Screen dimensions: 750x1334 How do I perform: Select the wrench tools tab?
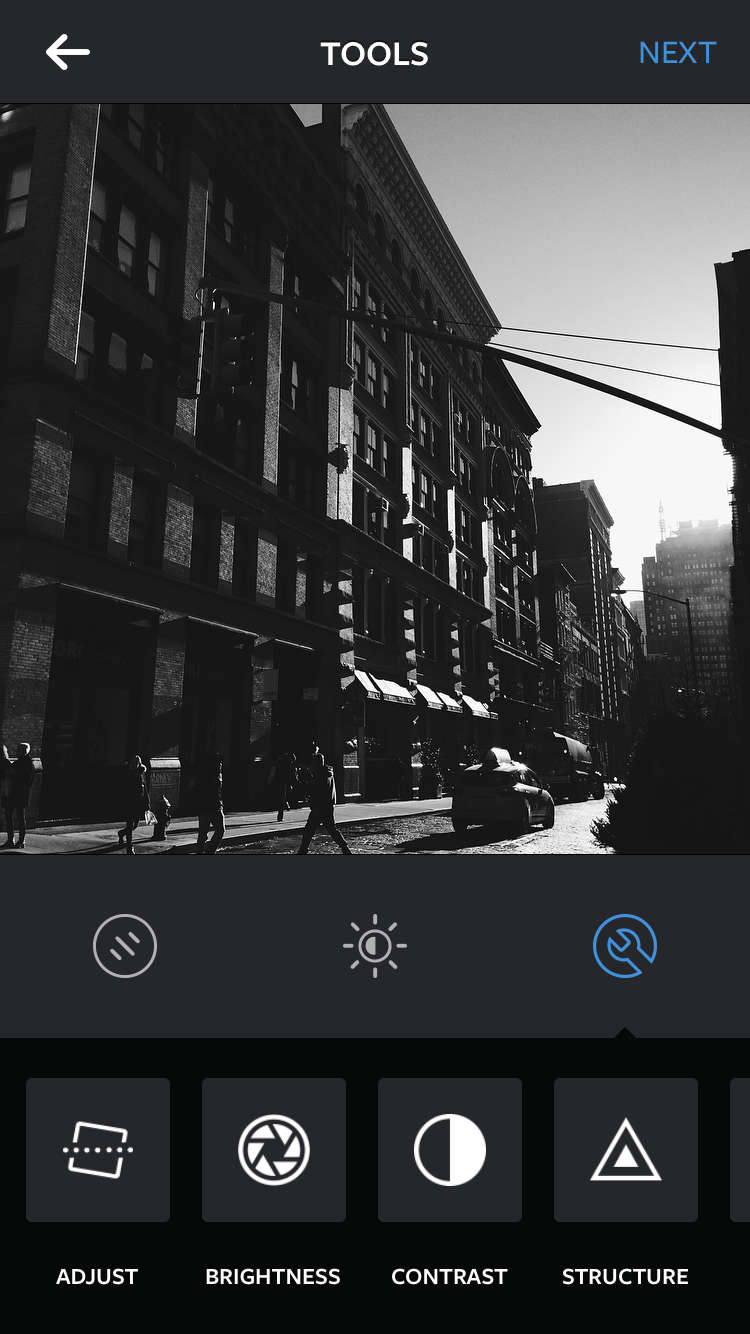click(x=625, y=945)
